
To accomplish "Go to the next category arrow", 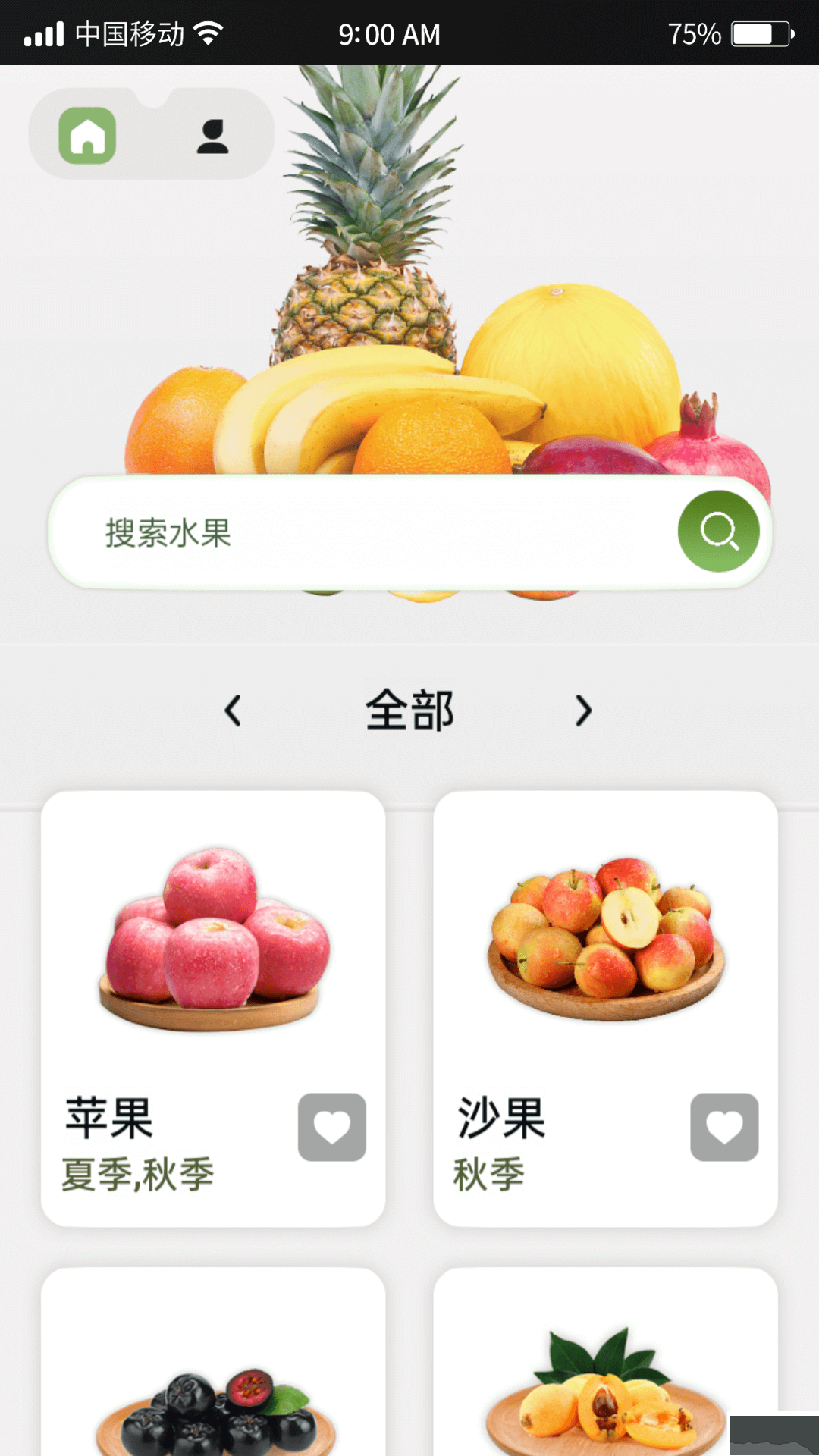I will coord(582,711).
